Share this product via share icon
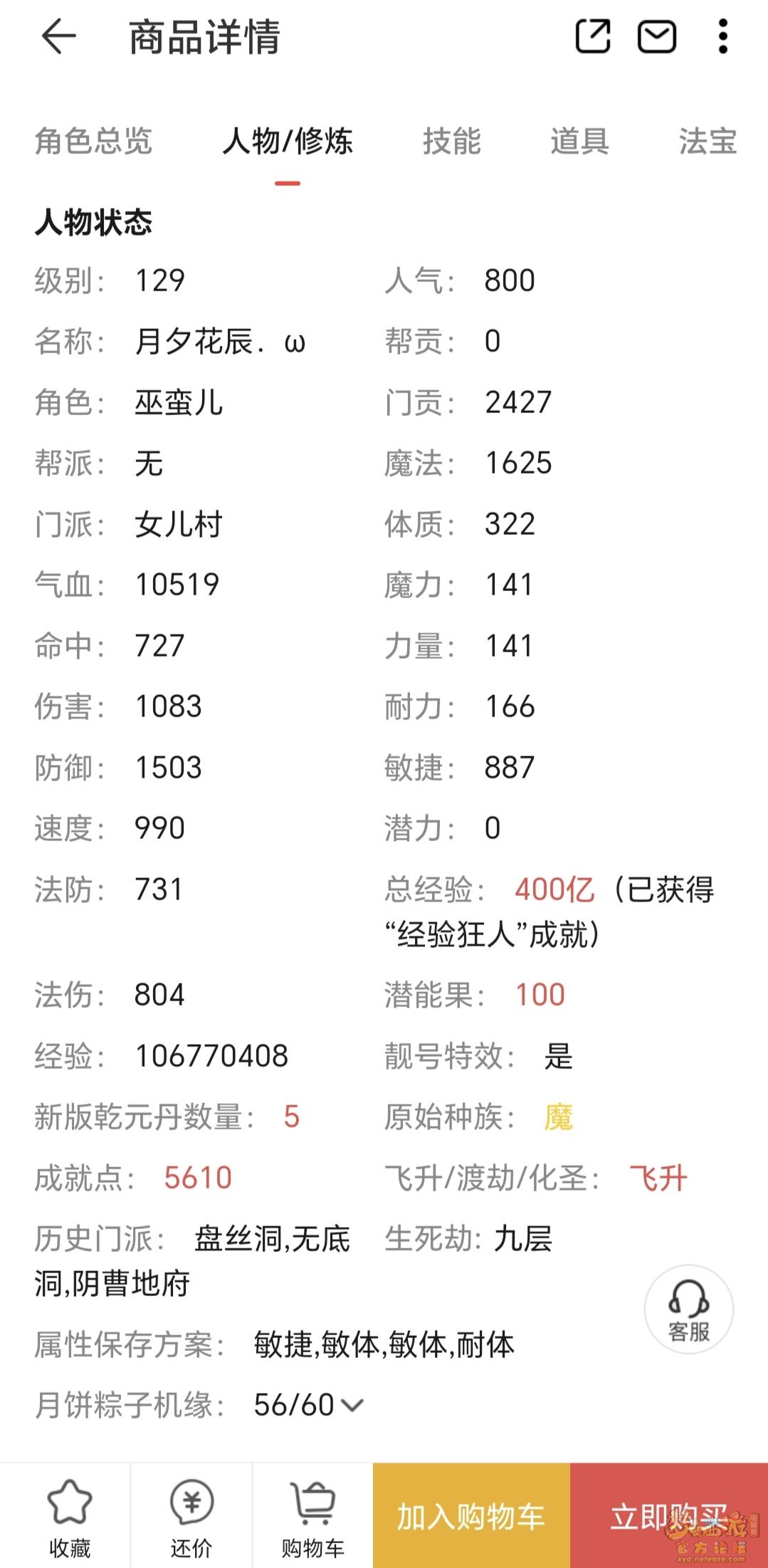The height and width of the screenshot is (1568, 768). 593,36
